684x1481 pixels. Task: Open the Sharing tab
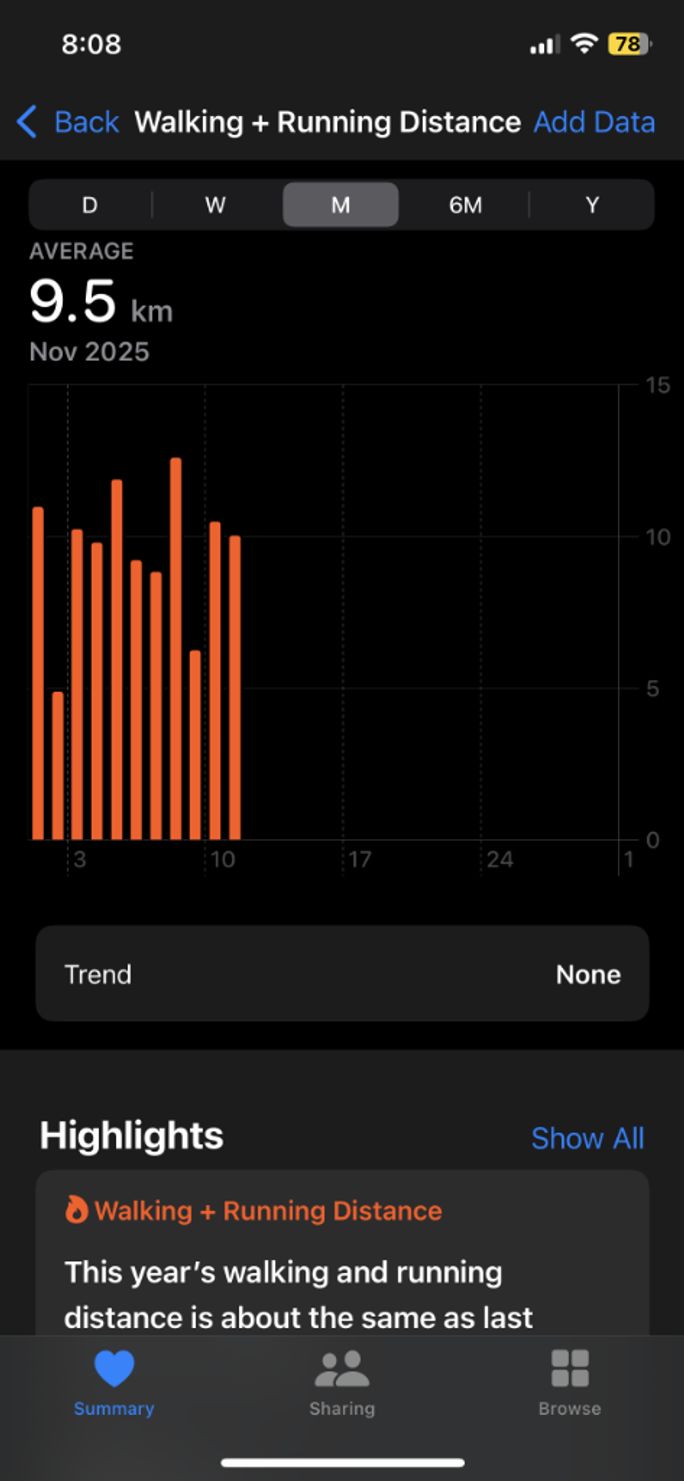pyautogui.click(x=342, y=1383)
